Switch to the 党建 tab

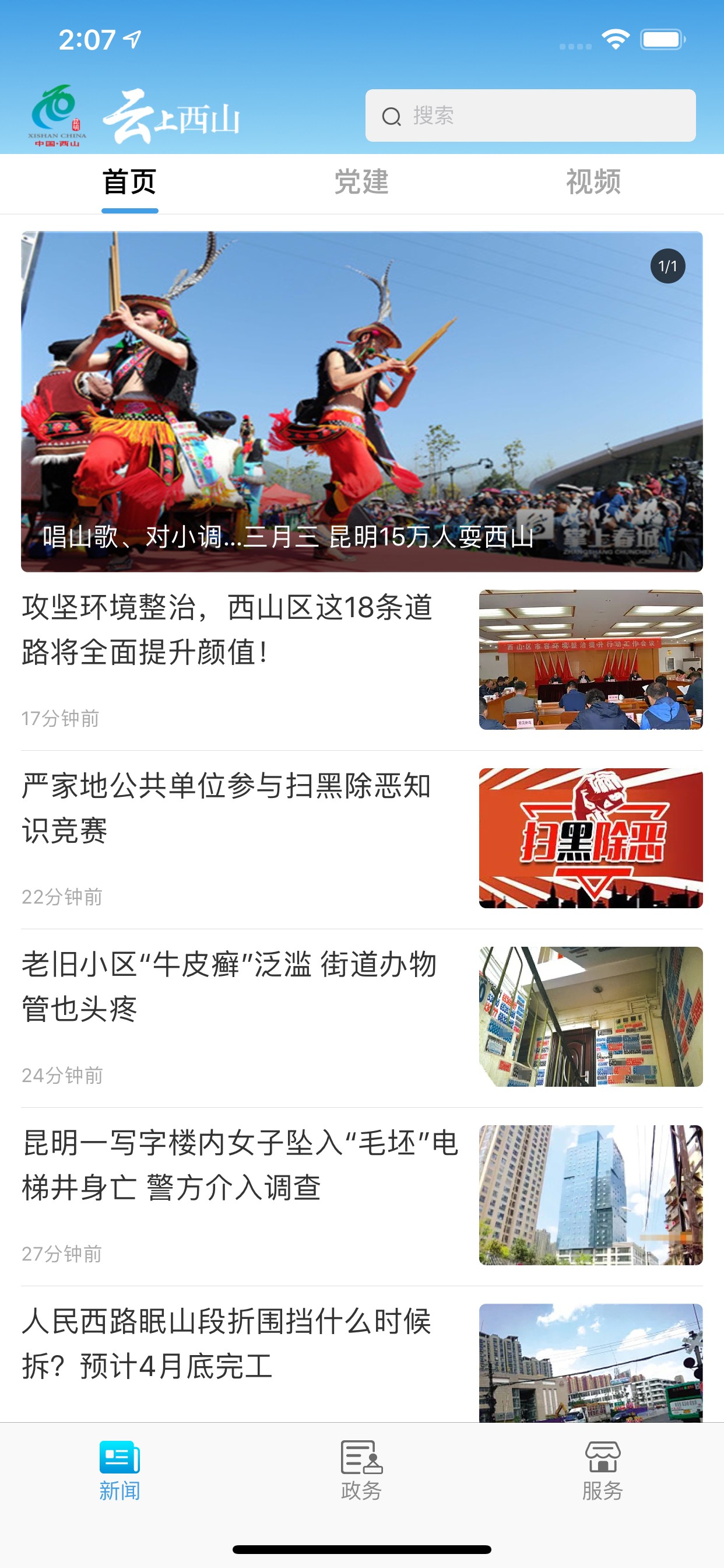pos(361,182)
